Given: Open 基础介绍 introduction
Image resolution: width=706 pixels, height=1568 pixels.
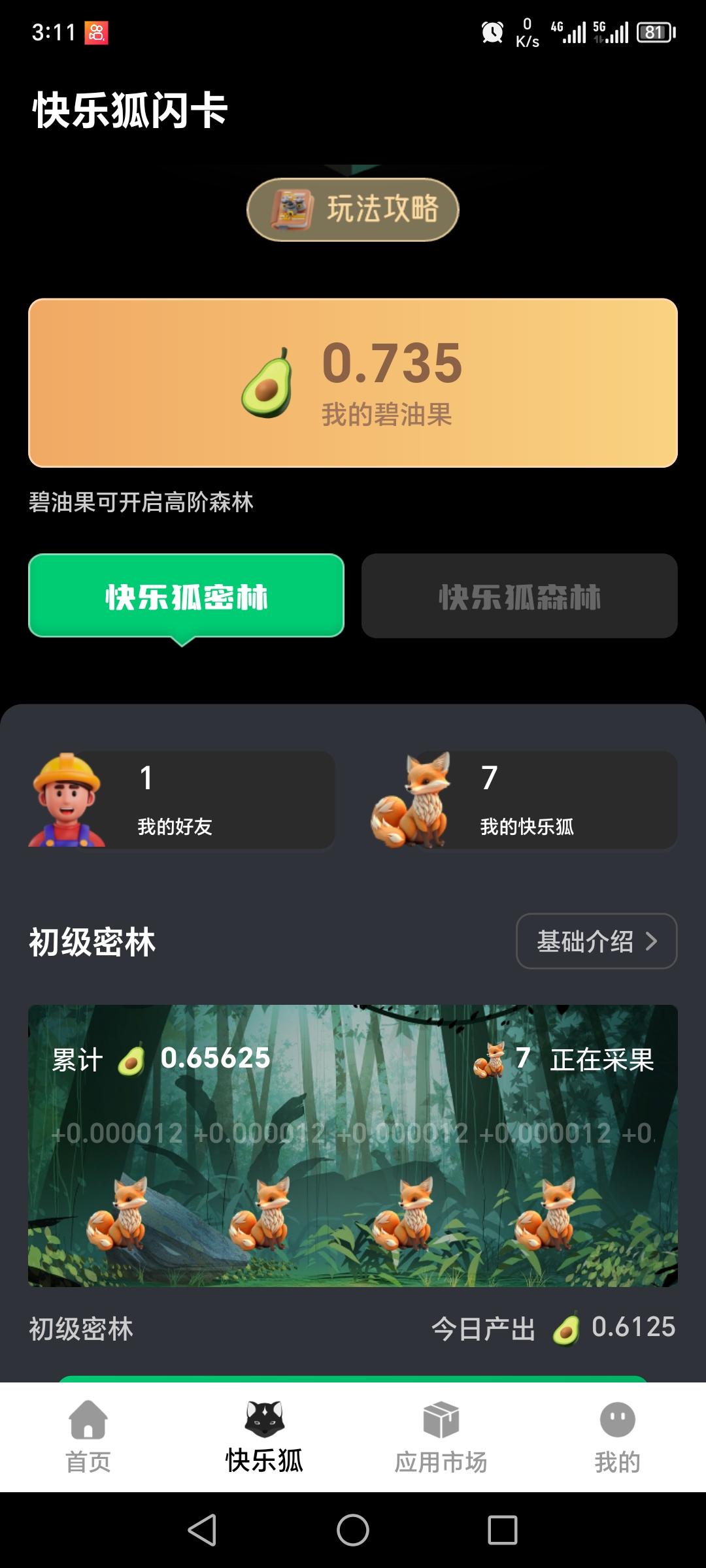Looking at the screenshot, I should [596, 941].
